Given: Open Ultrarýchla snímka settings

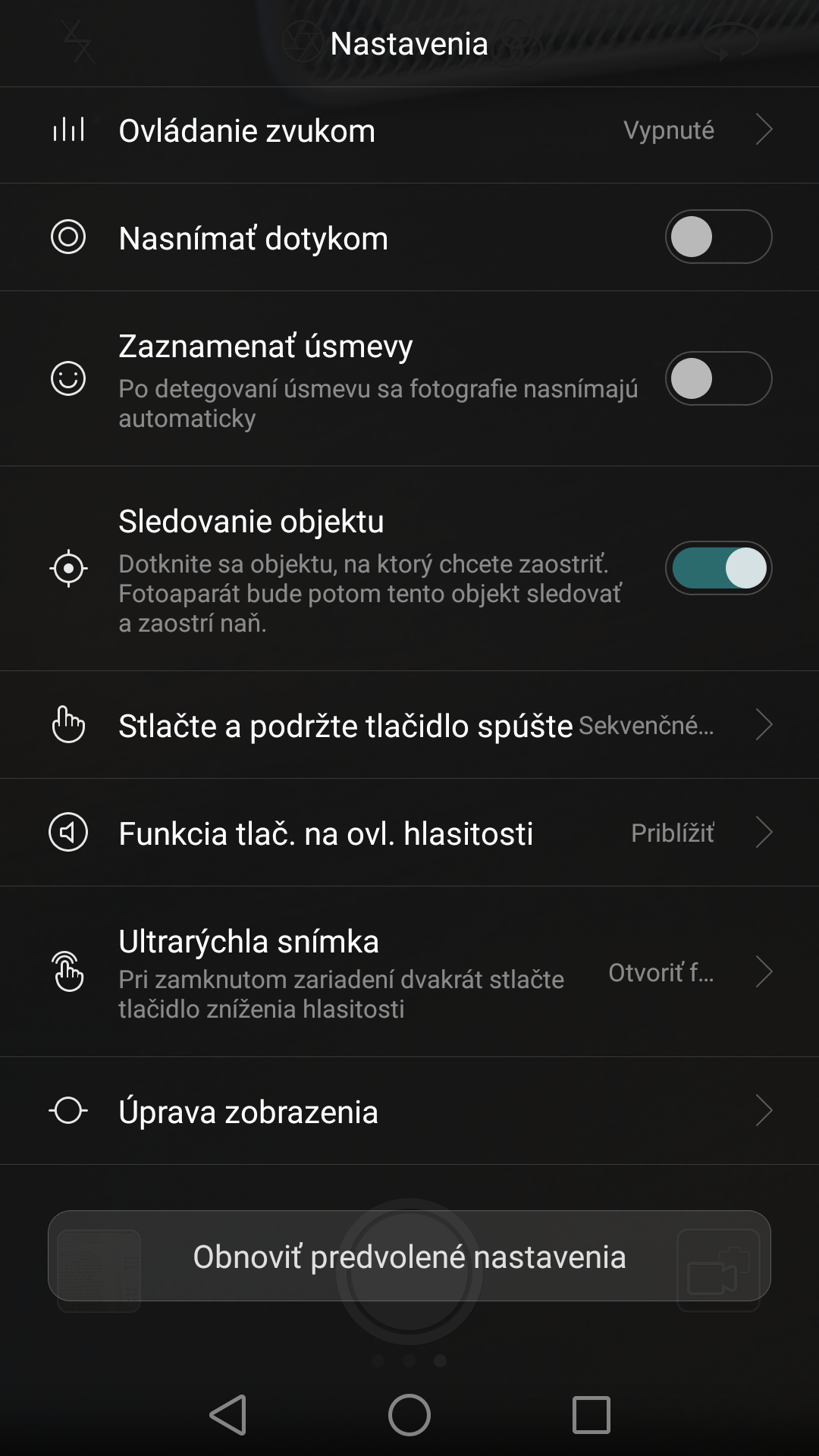Looking at the screenshot, I should pos(409,972).
